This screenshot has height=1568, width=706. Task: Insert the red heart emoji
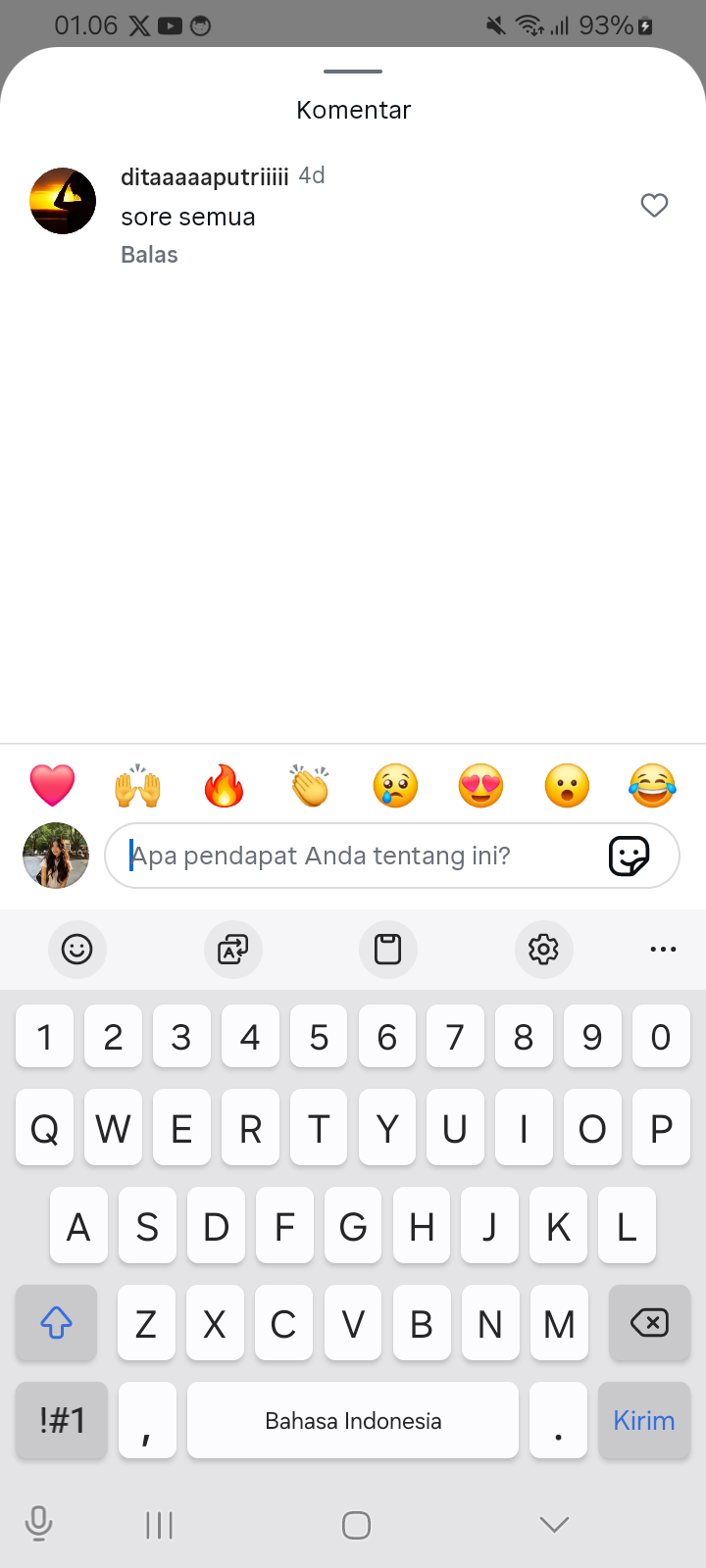[52, 786]
